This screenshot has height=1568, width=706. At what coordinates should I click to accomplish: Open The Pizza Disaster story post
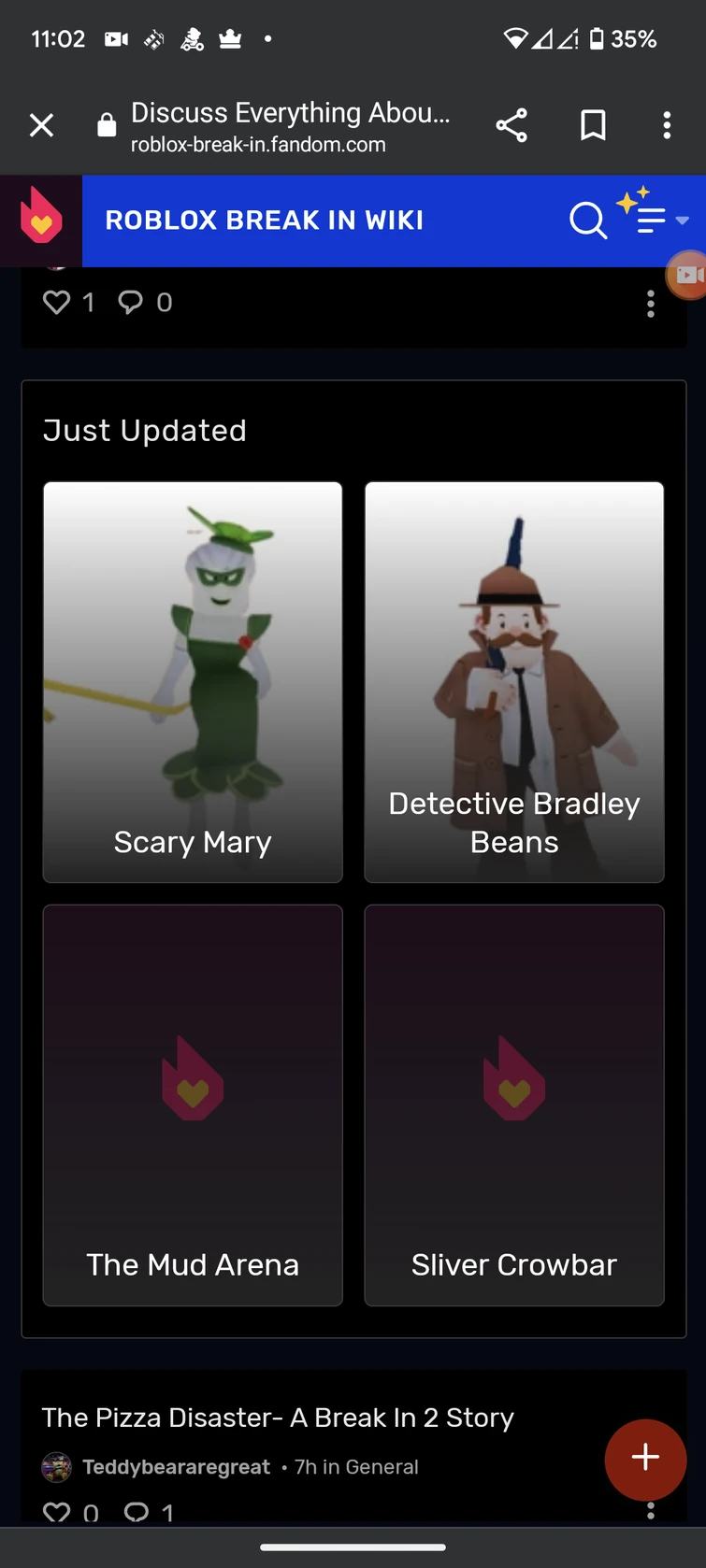tap(278, 1418)
